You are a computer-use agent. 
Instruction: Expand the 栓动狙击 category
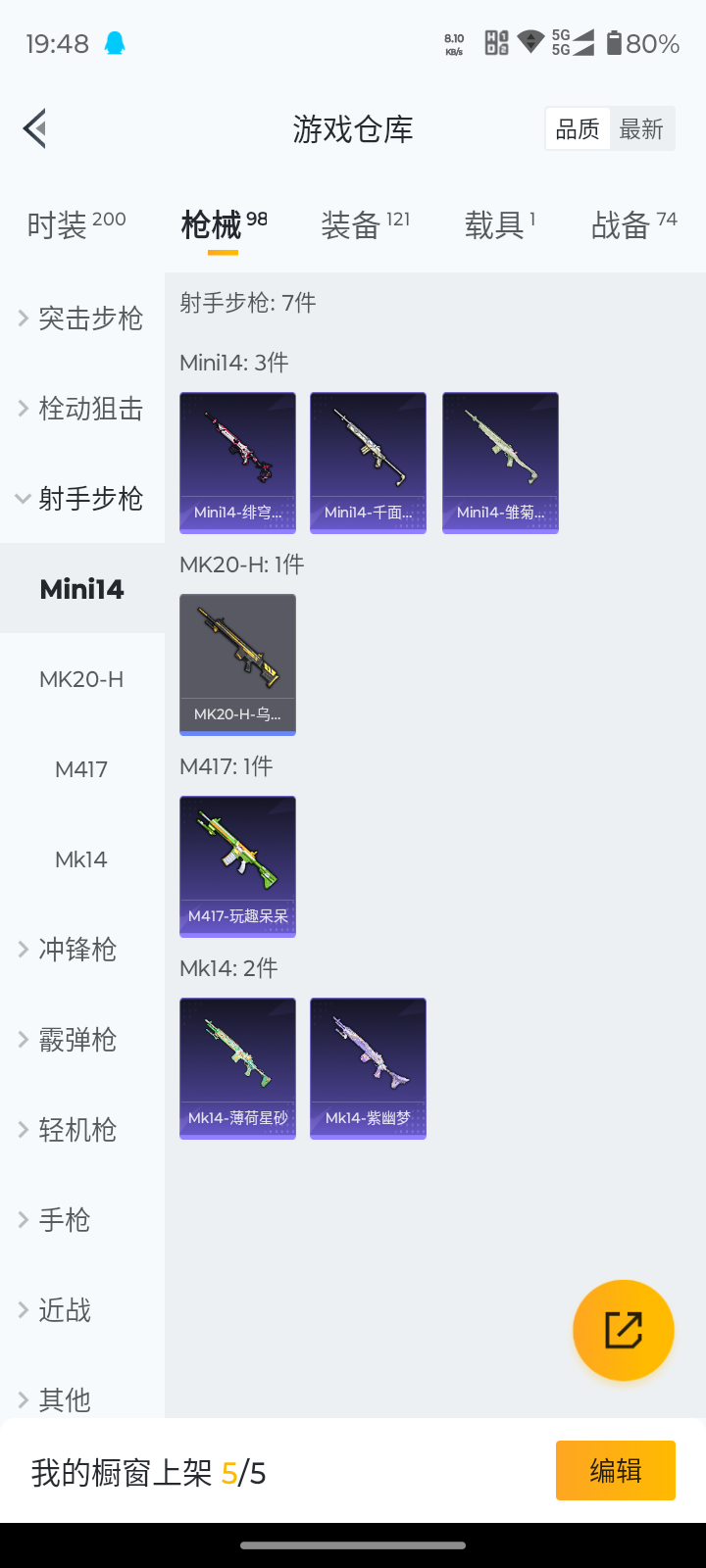click(82, 409)
